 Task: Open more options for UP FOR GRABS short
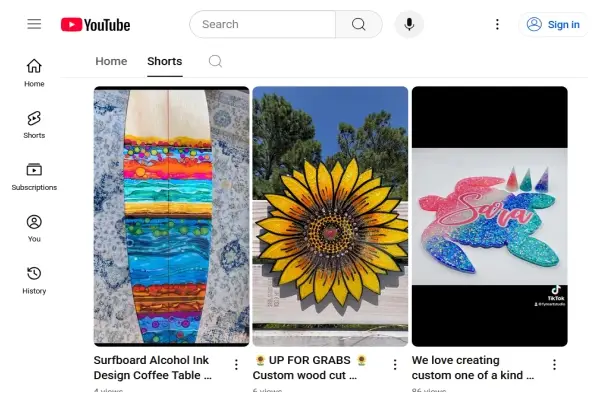tap(395, 365)
